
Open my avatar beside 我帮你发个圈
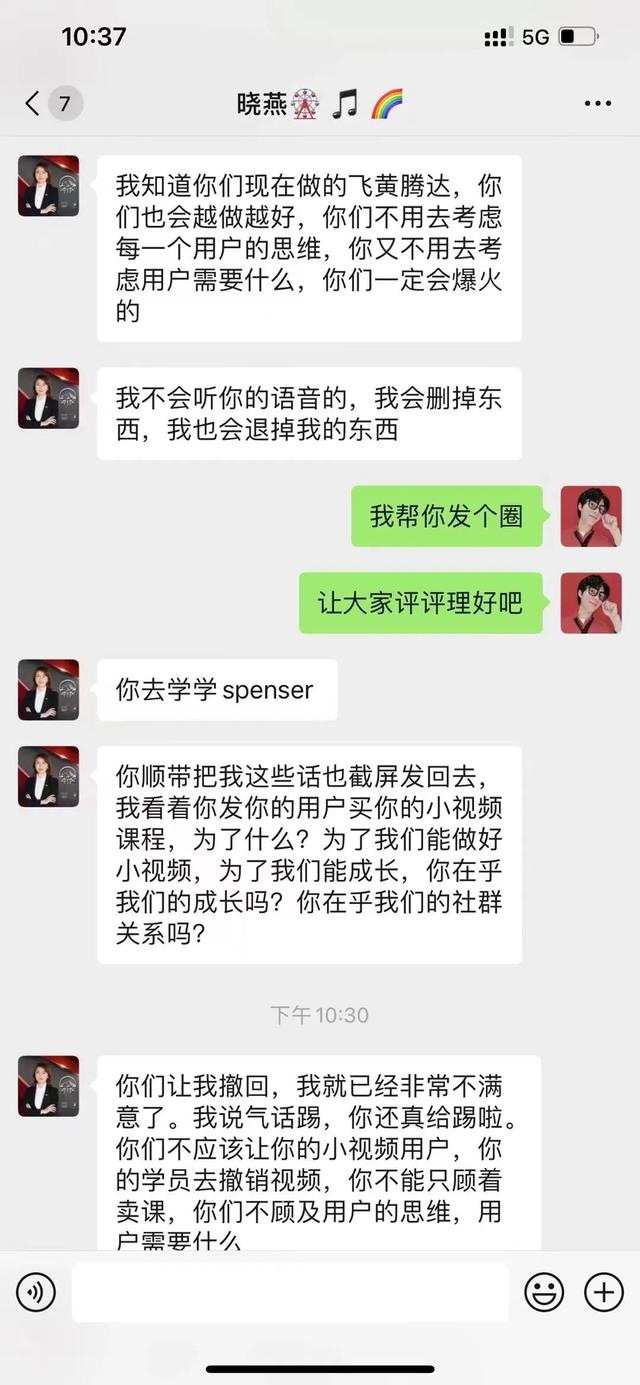pos(590,516)
